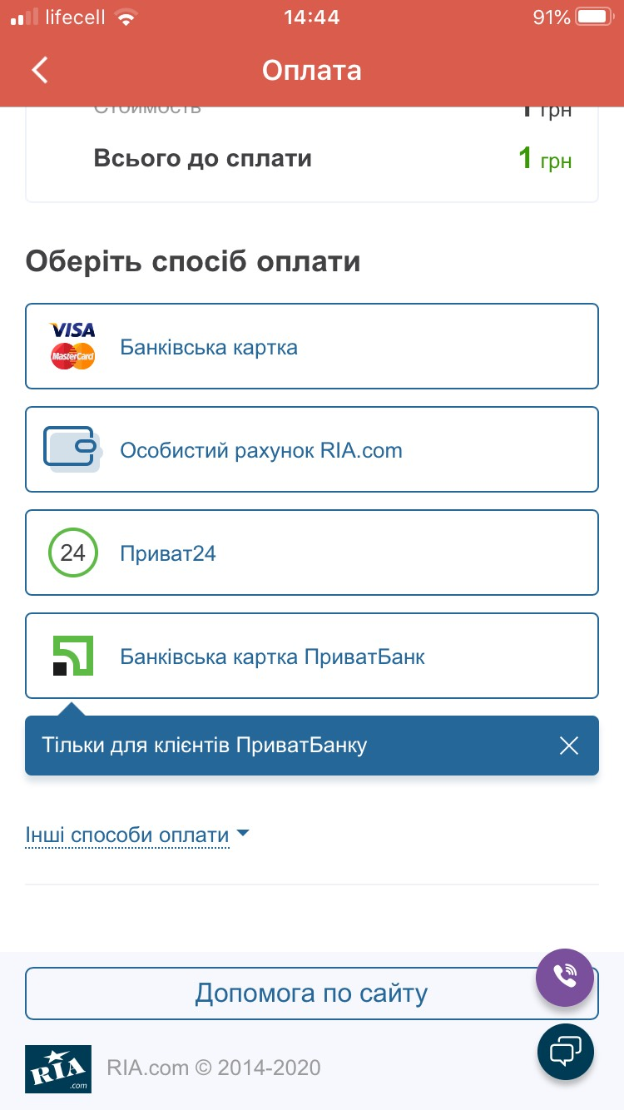Dismiss the ПриватБанк clients tooltip
Image resolution: width=624 pixels, height=1110 pixels.
[569, 745]
